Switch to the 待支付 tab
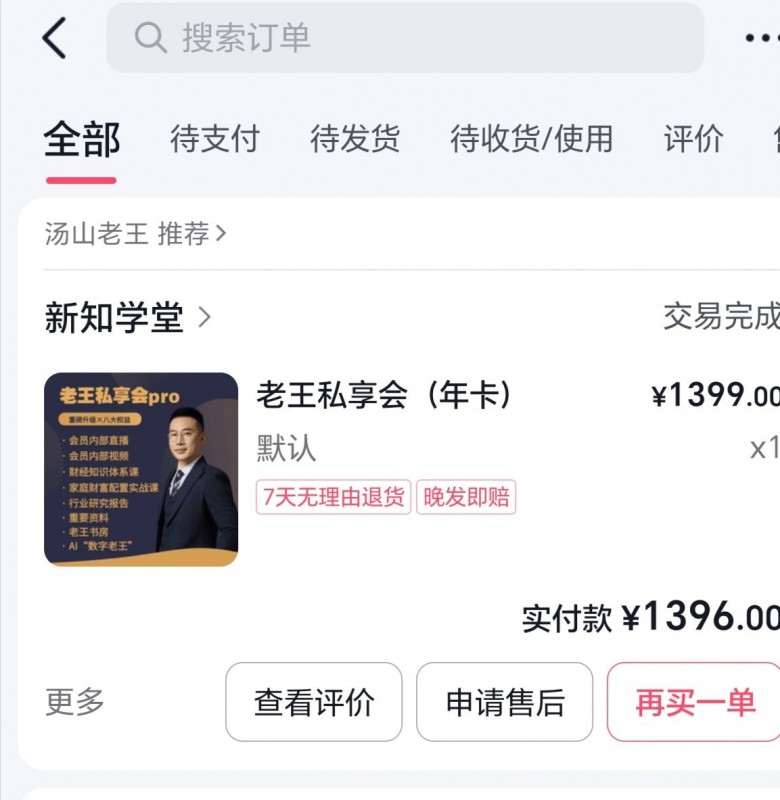 point(215,139)
